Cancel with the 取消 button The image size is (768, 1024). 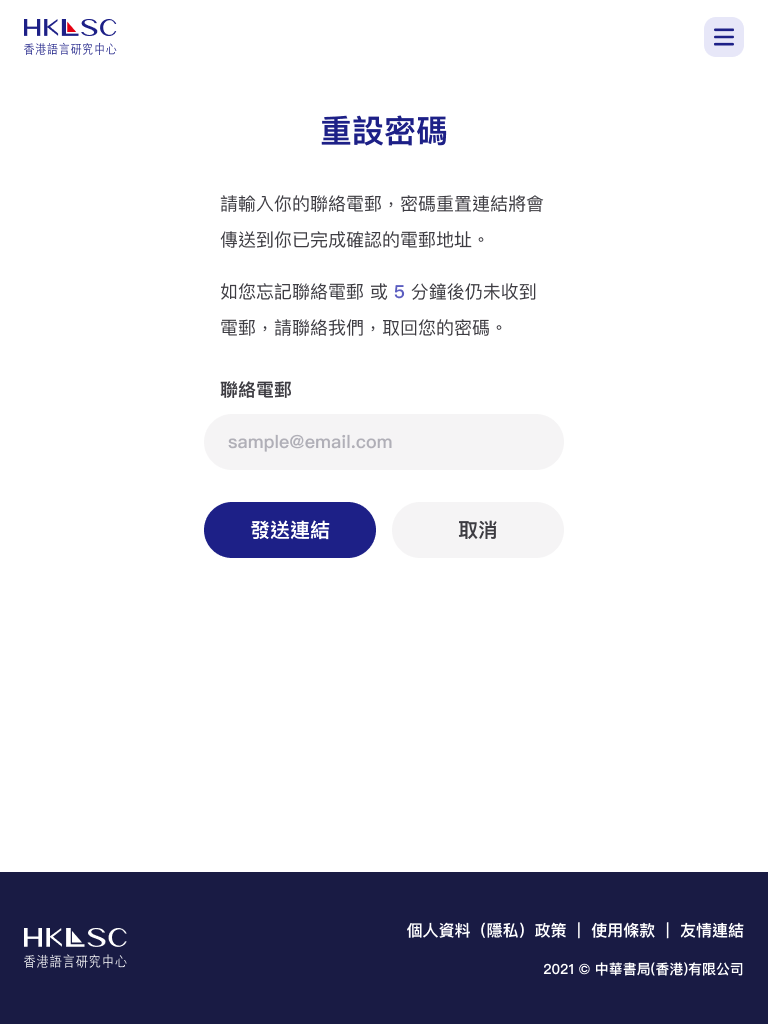point(478,530)
